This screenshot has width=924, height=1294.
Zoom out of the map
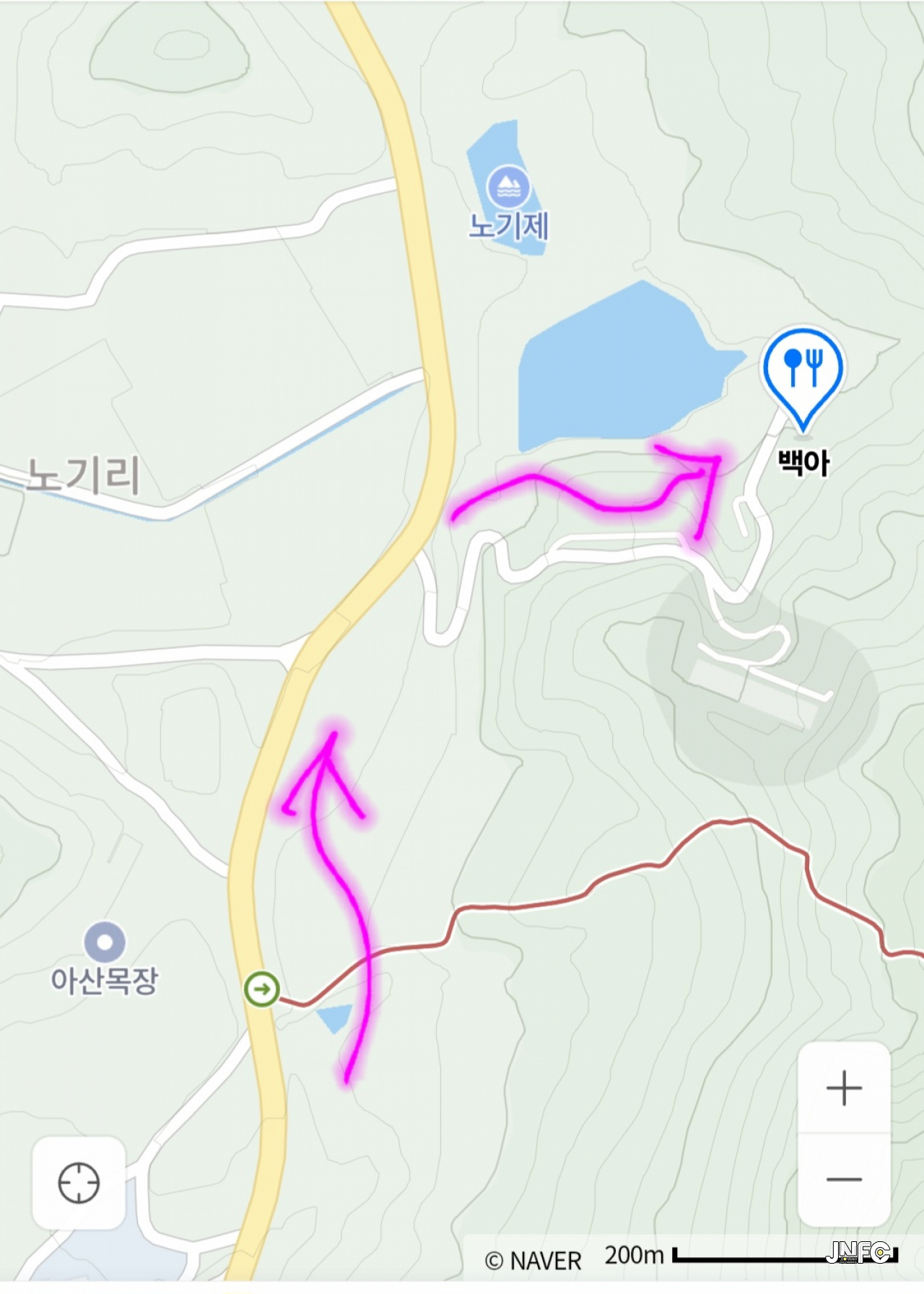[x=844, y=1179]
